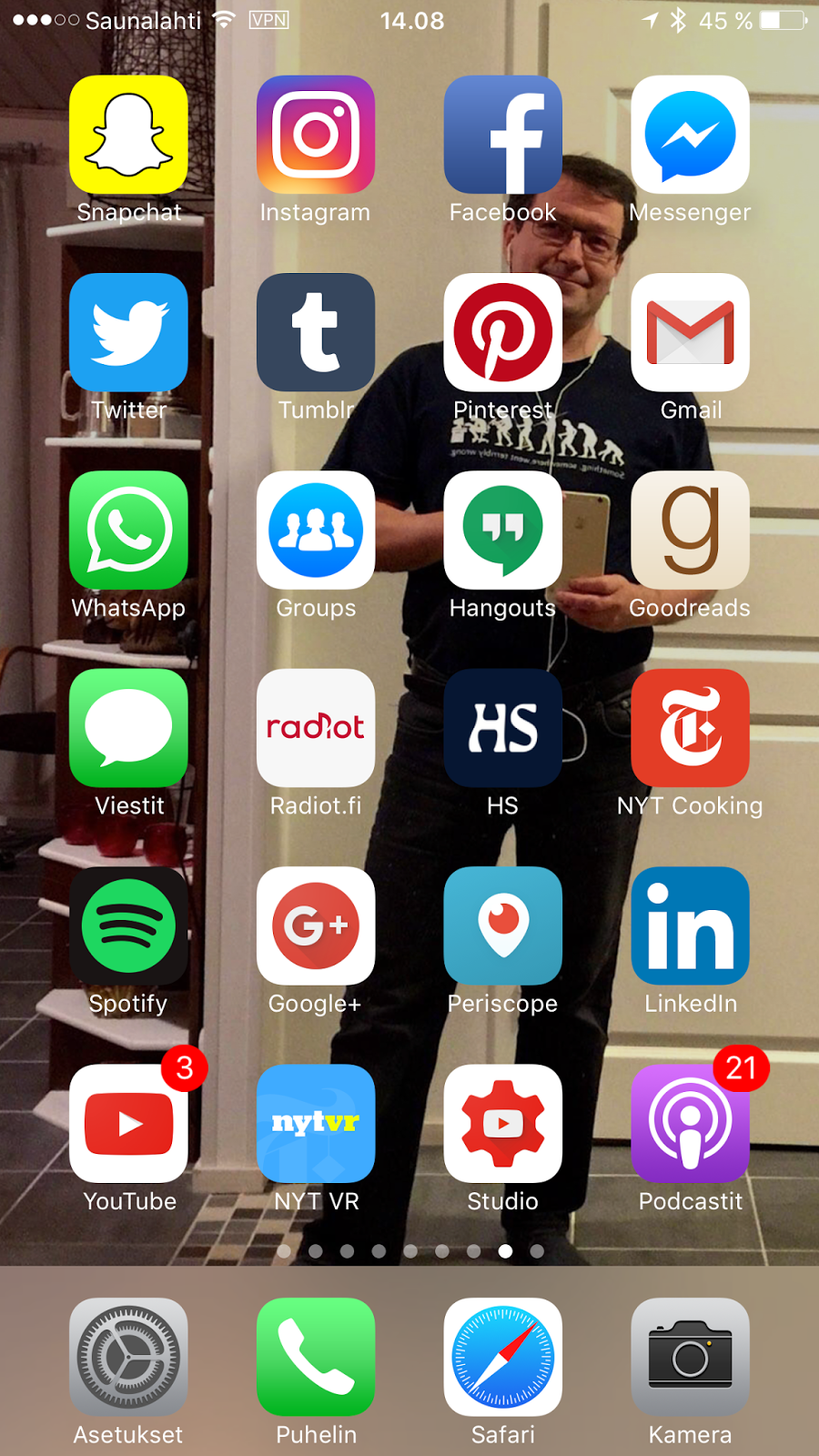Open Goodreads
The height and width of the screenshot is (1456, 819).
690,530
